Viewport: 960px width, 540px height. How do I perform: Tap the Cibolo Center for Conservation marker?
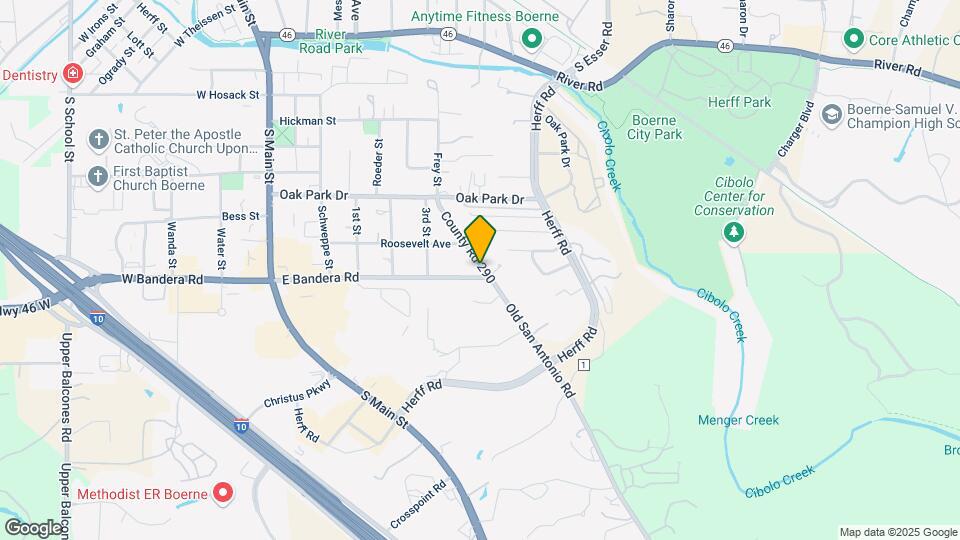click(735, 232)
